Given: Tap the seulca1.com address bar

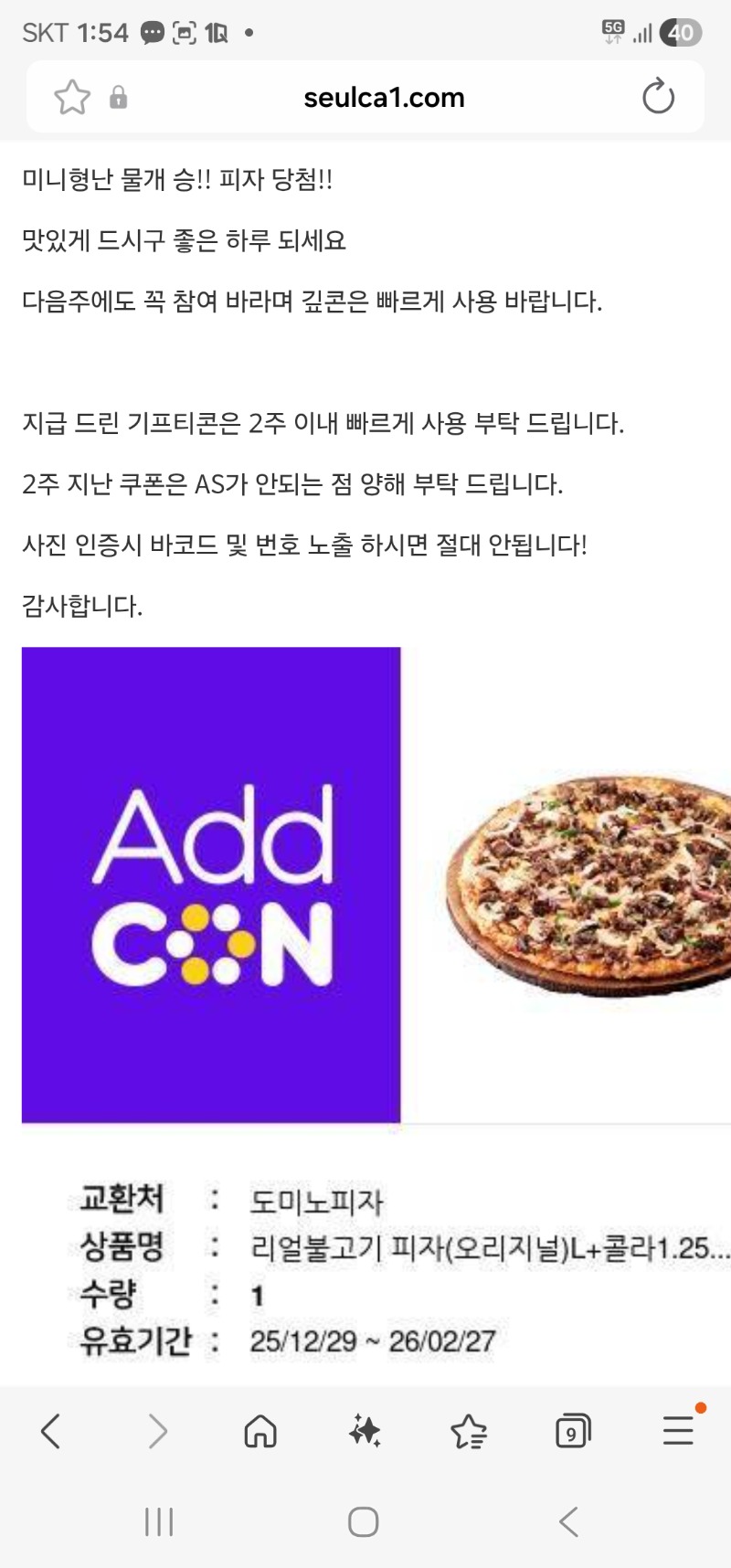Looking at the screenshot, I should point(384,98).
